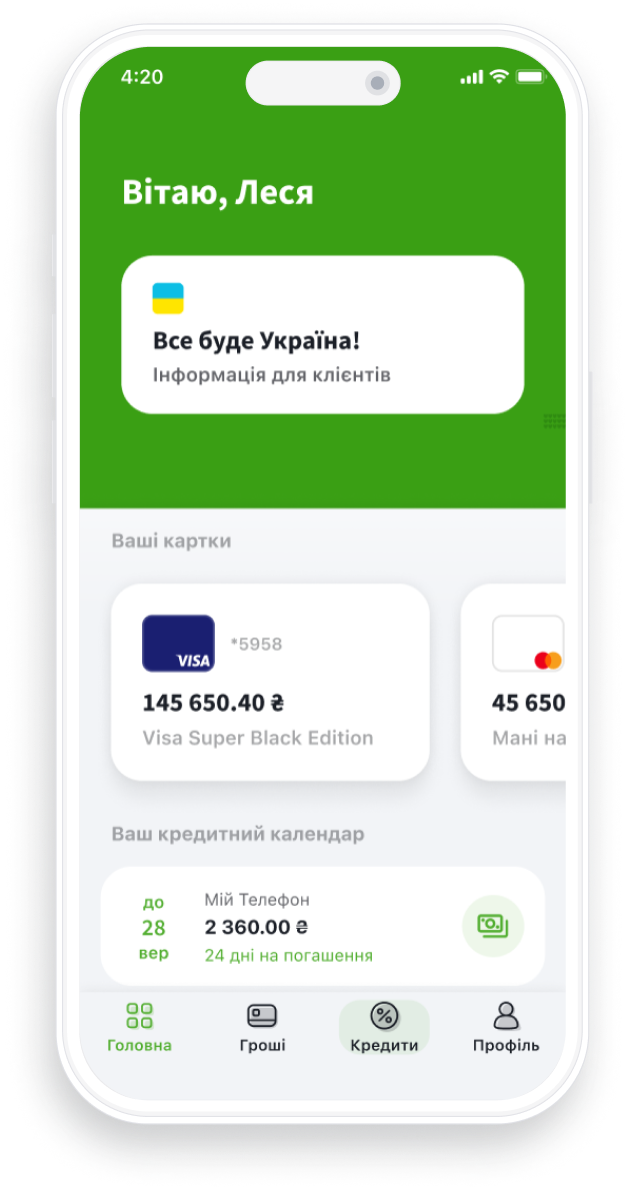Open the Visa Super Black Edition card
629x1190 pixels.
[270, 682]
